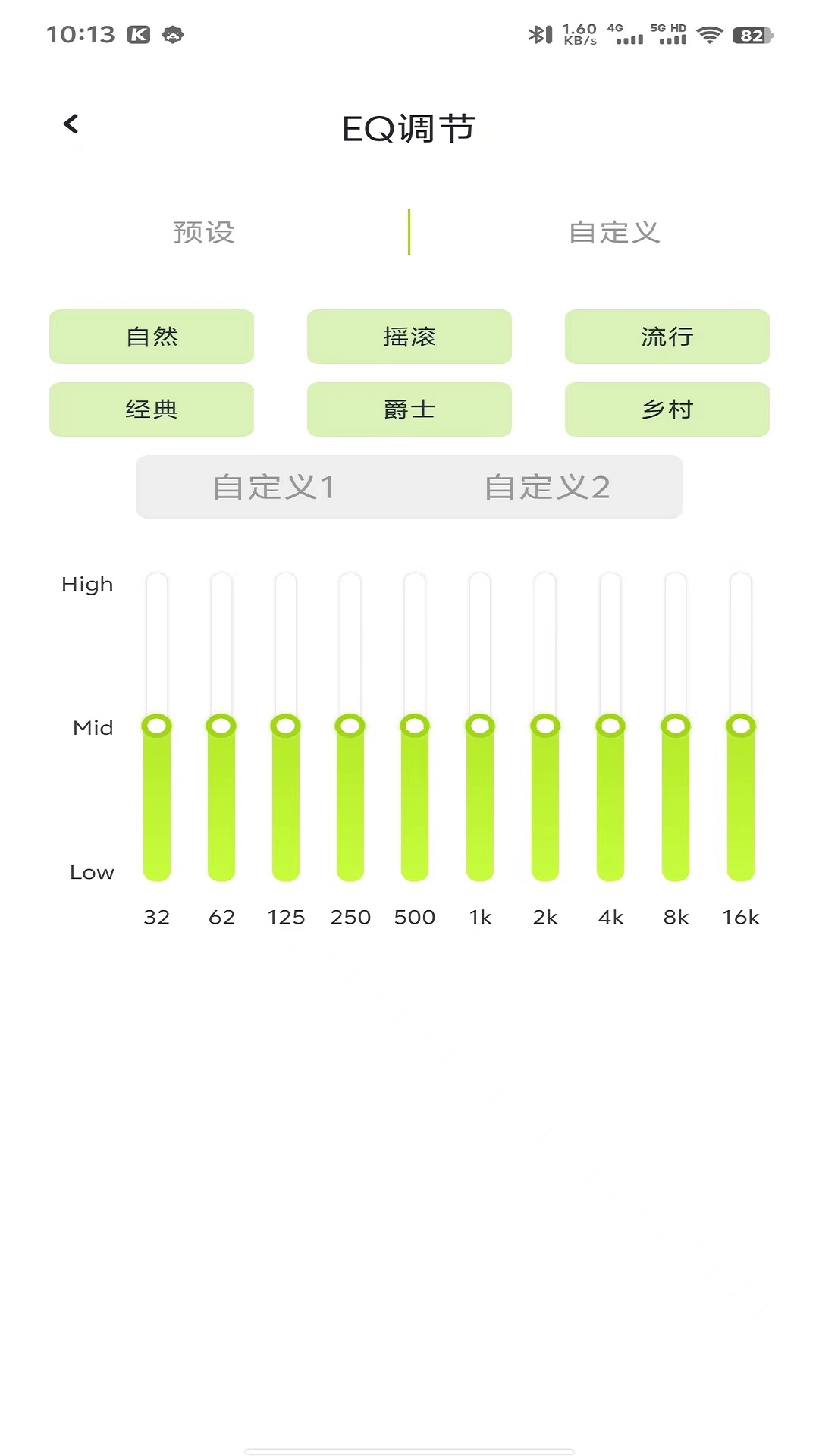Click the 16k frequency slider handle

[739, 726]
